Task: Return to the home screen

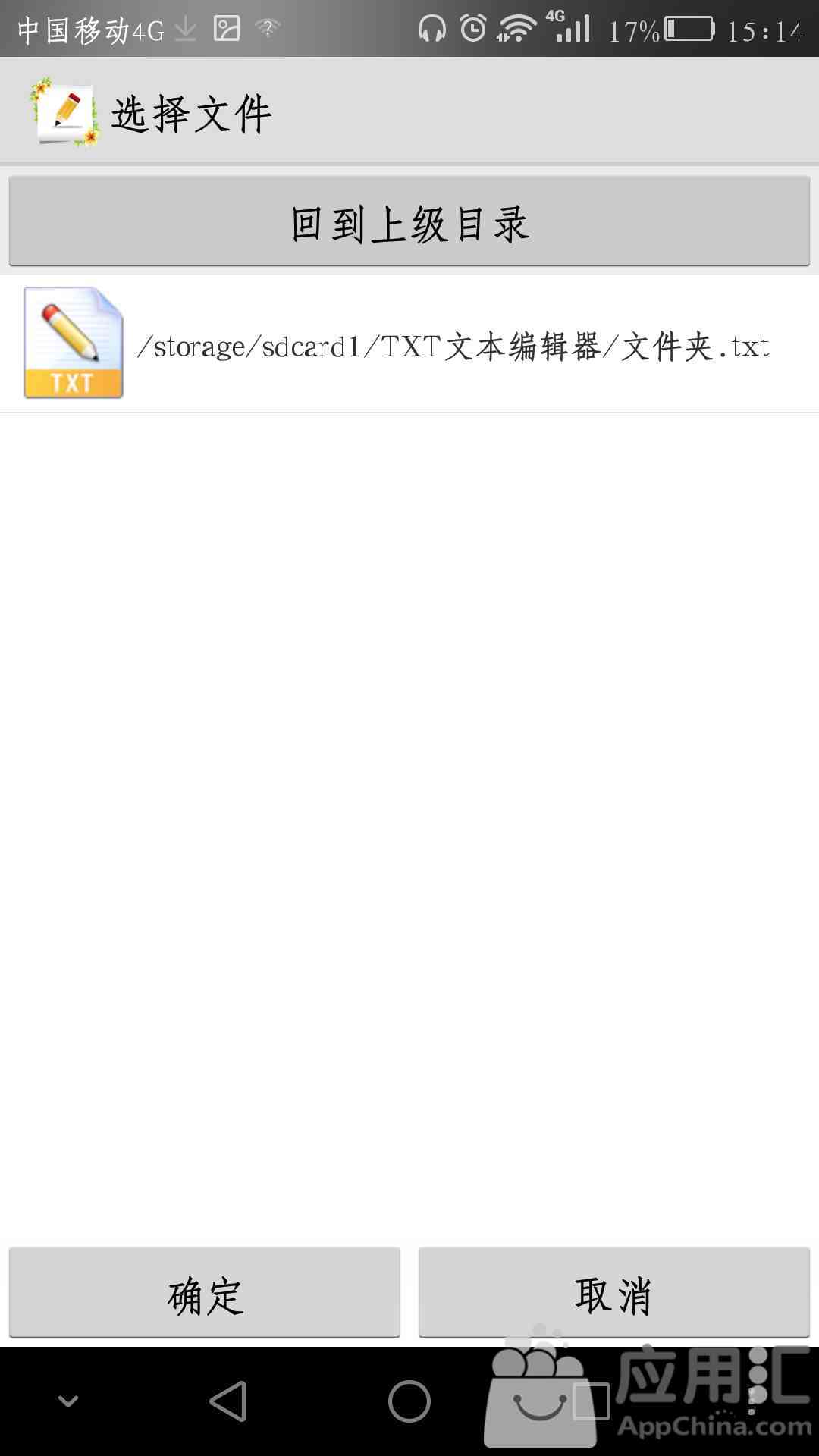Action: (x=409, y=1401)
